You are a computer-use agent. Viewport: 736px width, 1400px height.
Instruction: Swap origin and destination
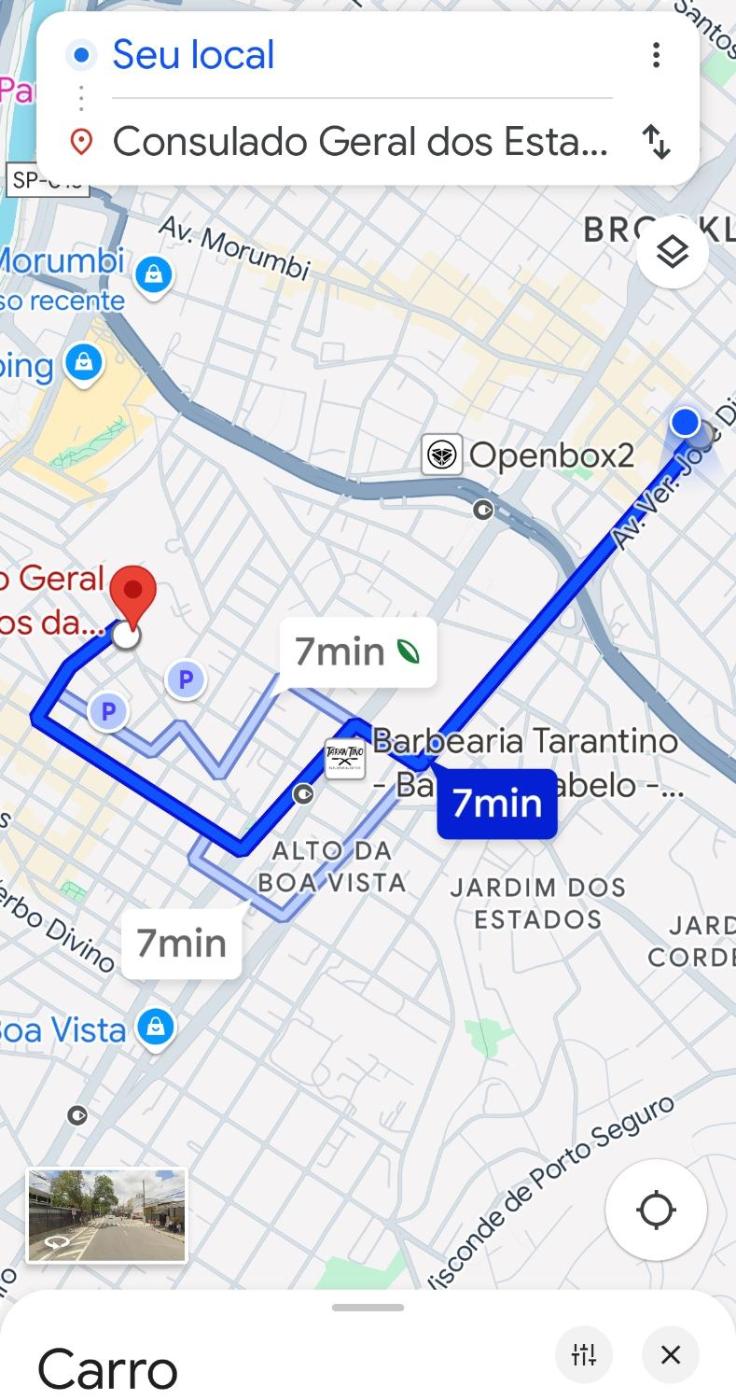pos(655,142)
